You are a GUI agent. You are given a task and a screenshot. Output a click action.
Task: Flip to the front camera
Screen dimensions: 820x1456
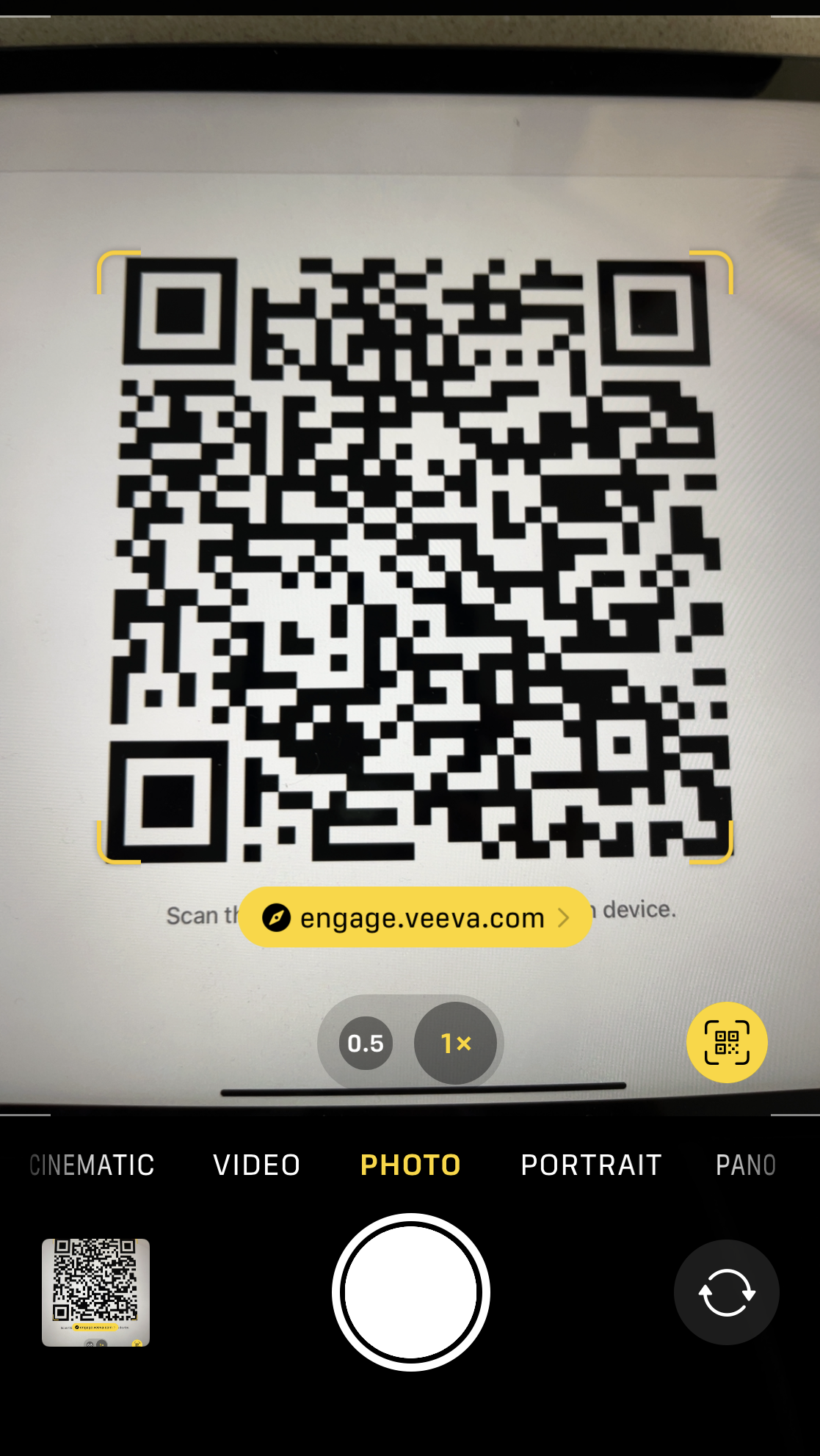tap(726, 1292)
